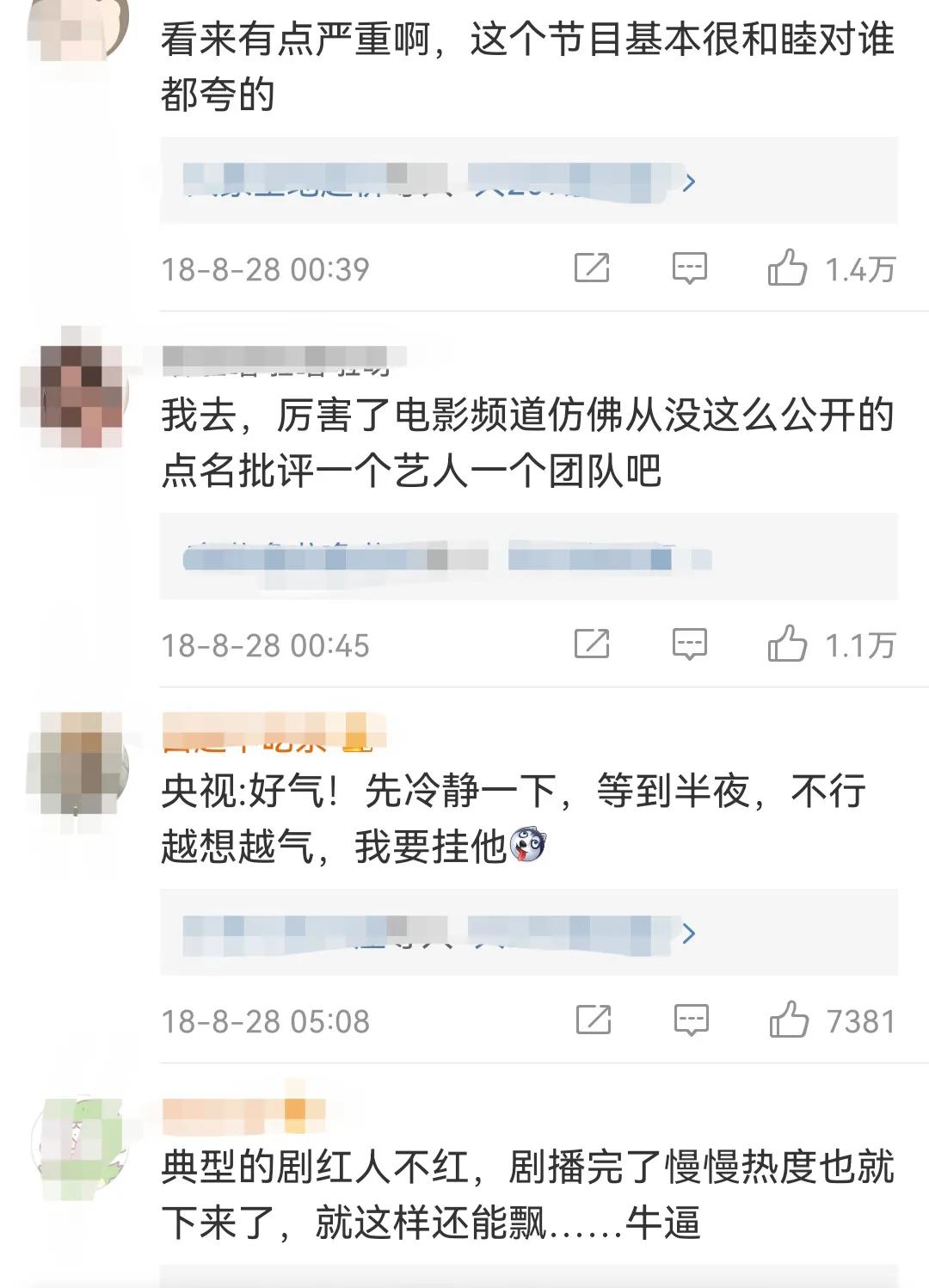Open replies under the 电影频道 comment
This screenshot has width=929, height=1288.
click(x=528, y=558)
